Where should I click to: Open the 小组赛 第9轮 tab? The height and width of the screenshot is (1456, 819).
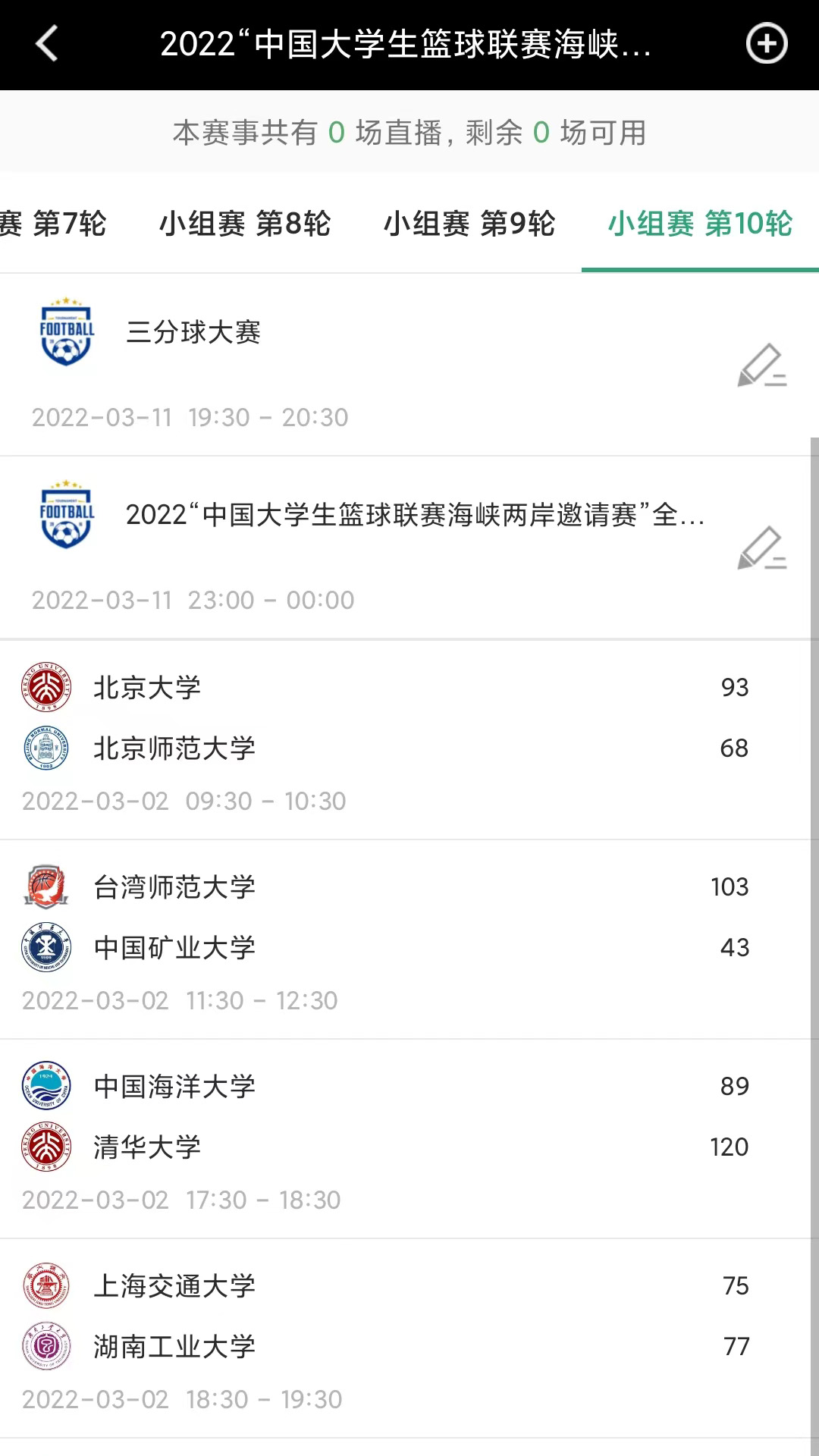point(471,224)
